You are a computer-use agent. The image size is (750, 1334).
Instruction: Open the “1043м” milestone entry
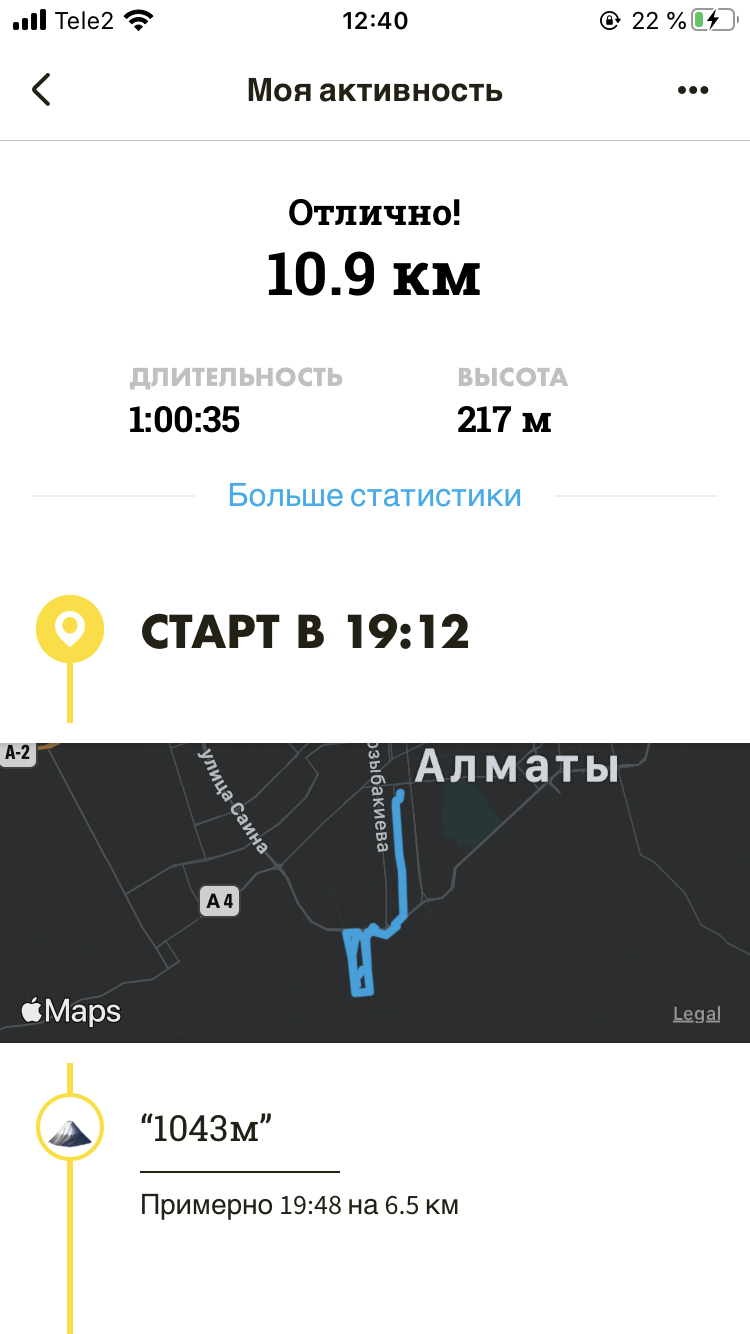(206, 1131)
